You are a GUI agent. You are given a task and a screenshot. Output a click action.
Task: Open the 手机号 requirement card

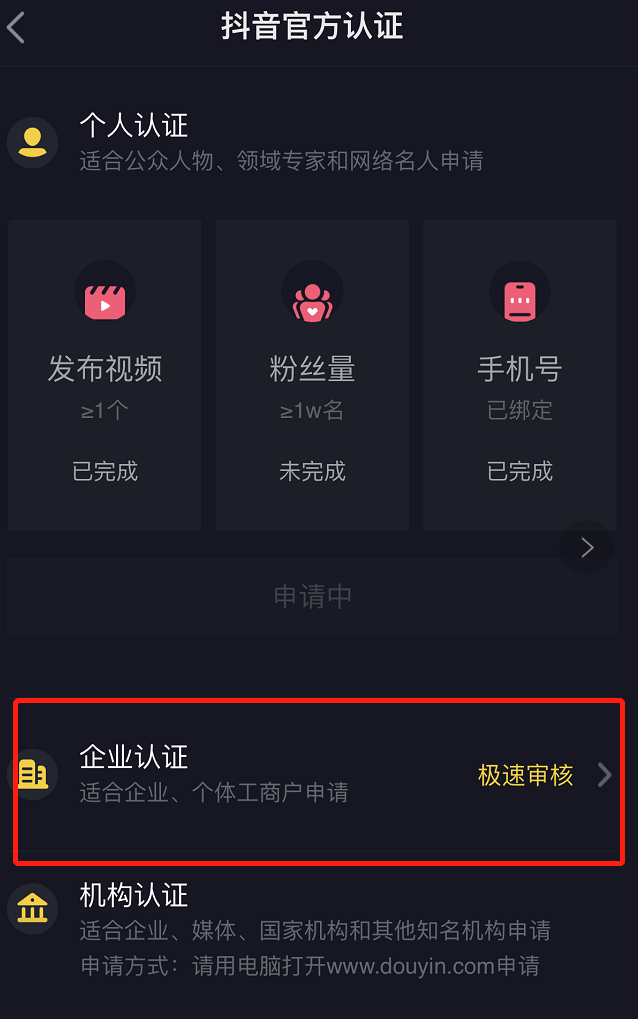520,375
